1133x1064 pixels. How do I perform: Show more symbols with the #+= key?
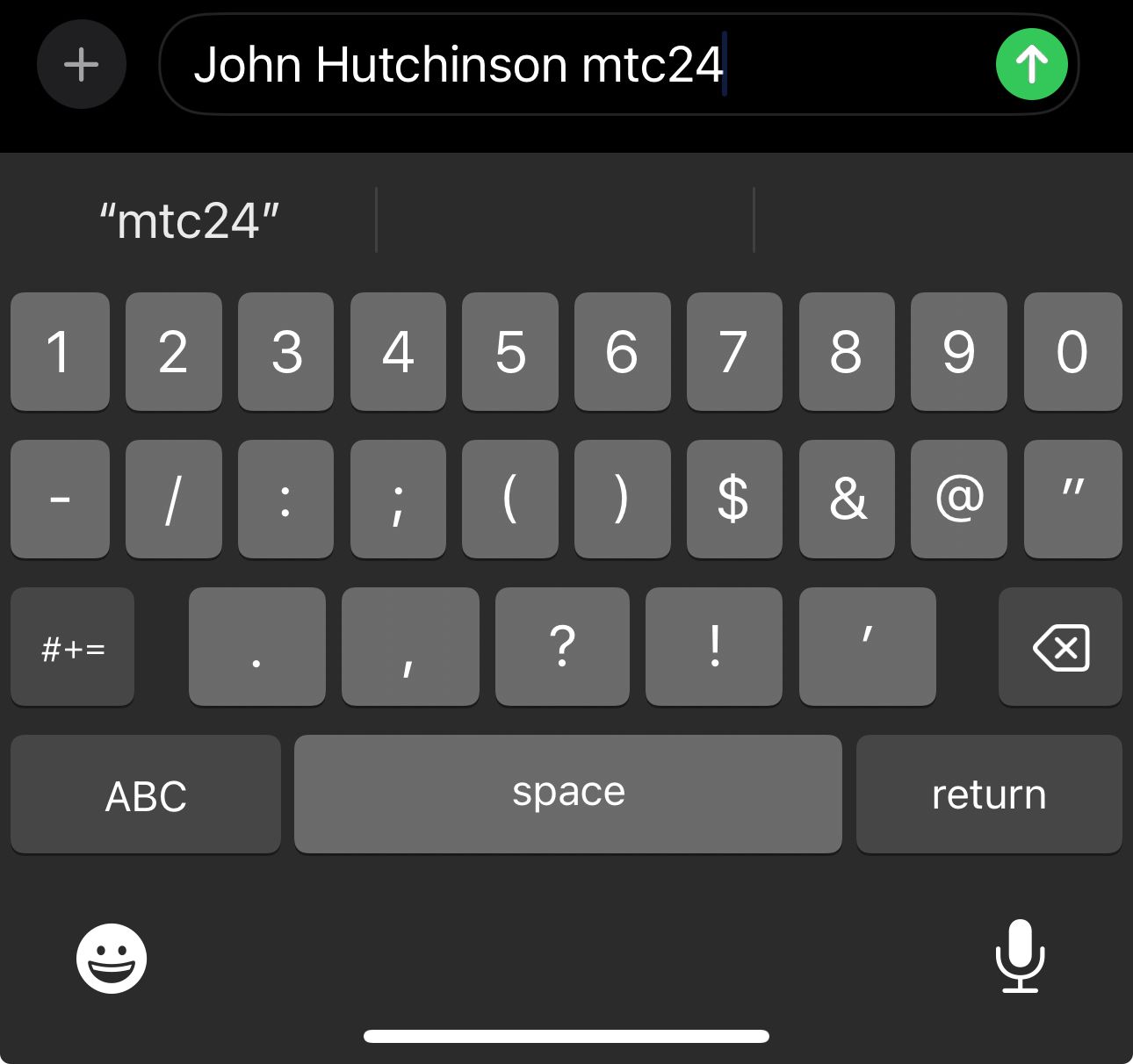73,648
